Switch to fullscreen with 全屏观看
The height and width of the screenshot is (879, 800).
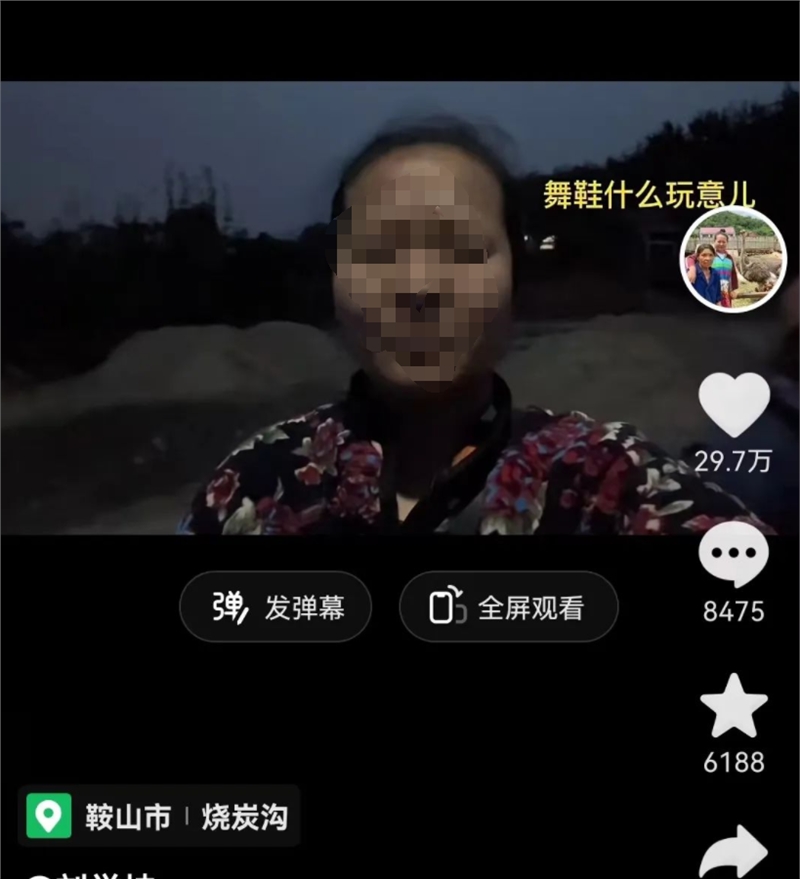pyautogui.click(x=508, y=607)
